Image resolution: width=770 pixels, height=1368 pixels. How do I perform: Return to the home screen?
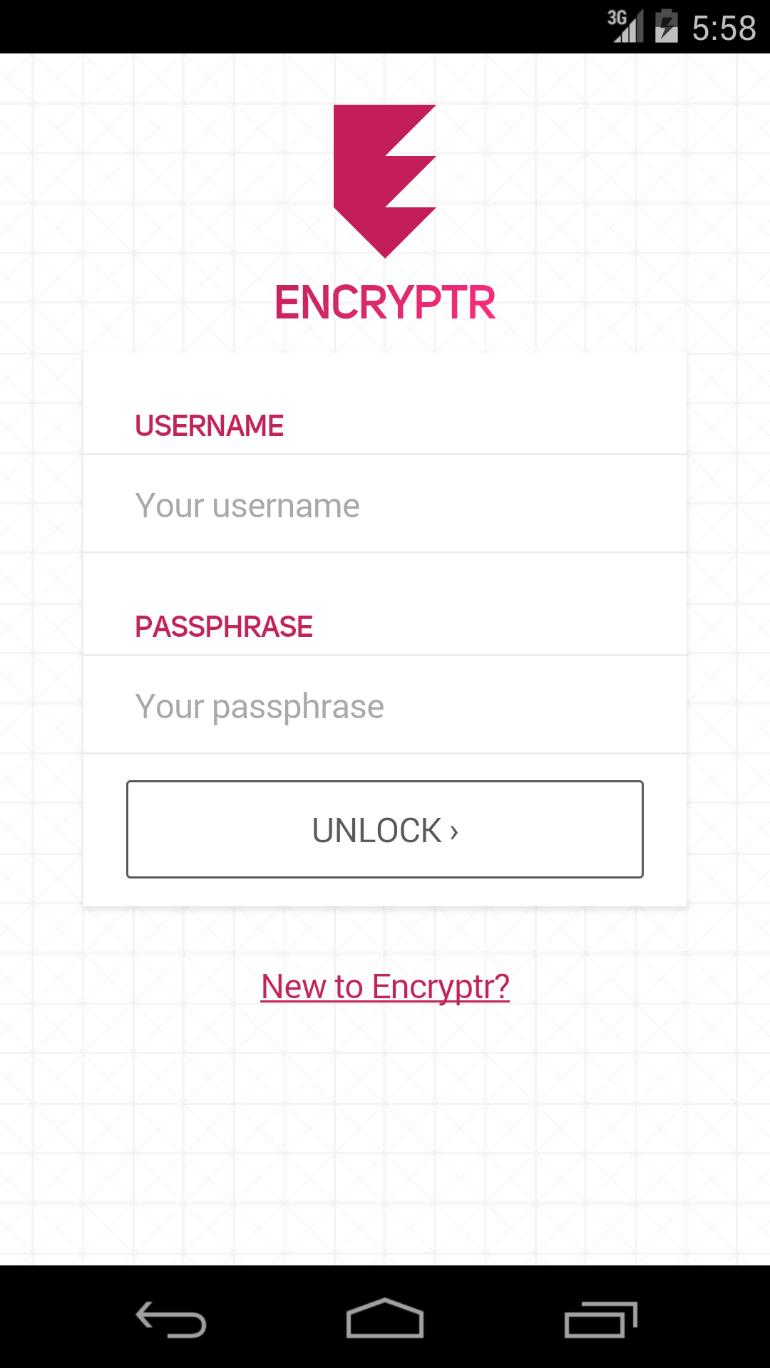385,1320
